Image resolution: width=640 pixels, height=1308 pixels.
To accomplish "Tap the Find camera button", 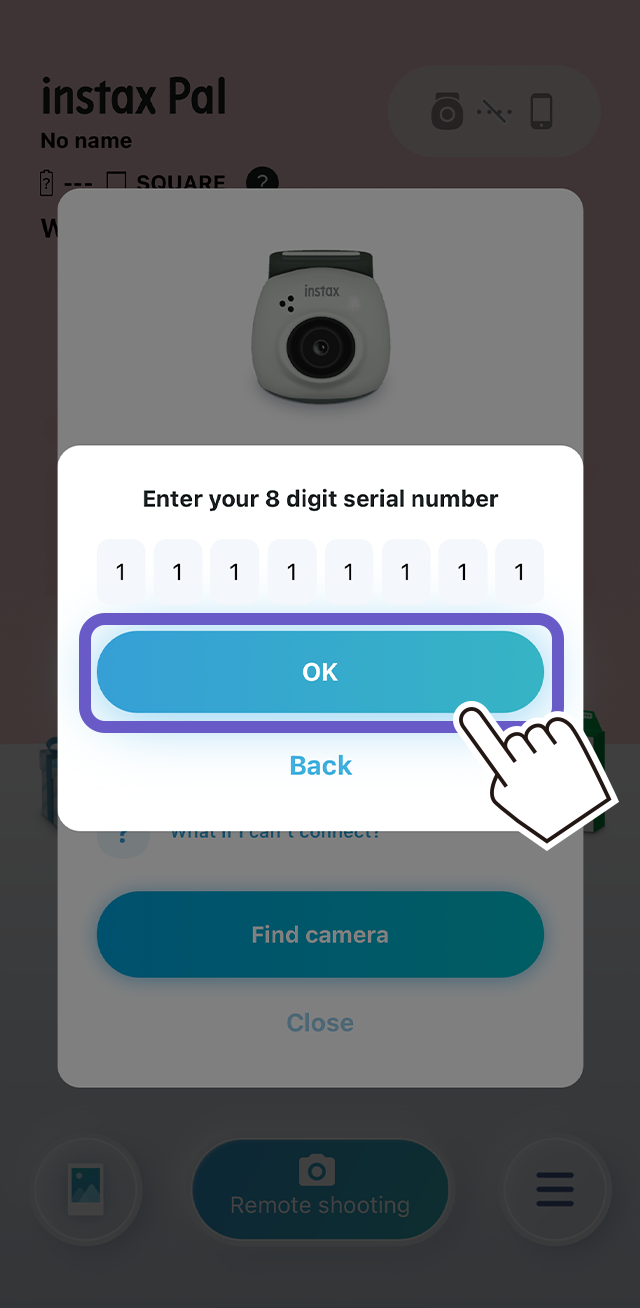I will [320, 935].
